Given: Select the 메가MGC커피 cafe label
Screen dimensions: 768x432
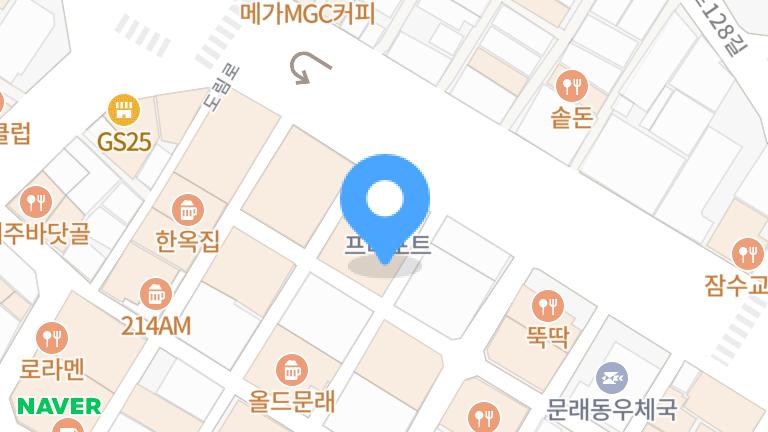Looking at the screenshot, I should 308,14.
